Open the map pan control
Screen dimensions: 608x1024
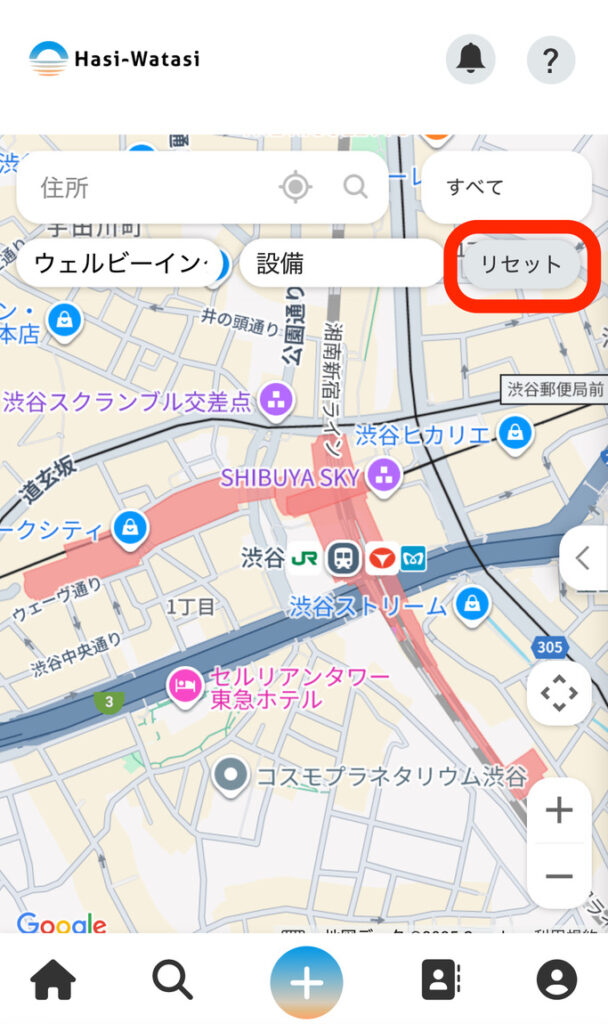coord(559,693)
